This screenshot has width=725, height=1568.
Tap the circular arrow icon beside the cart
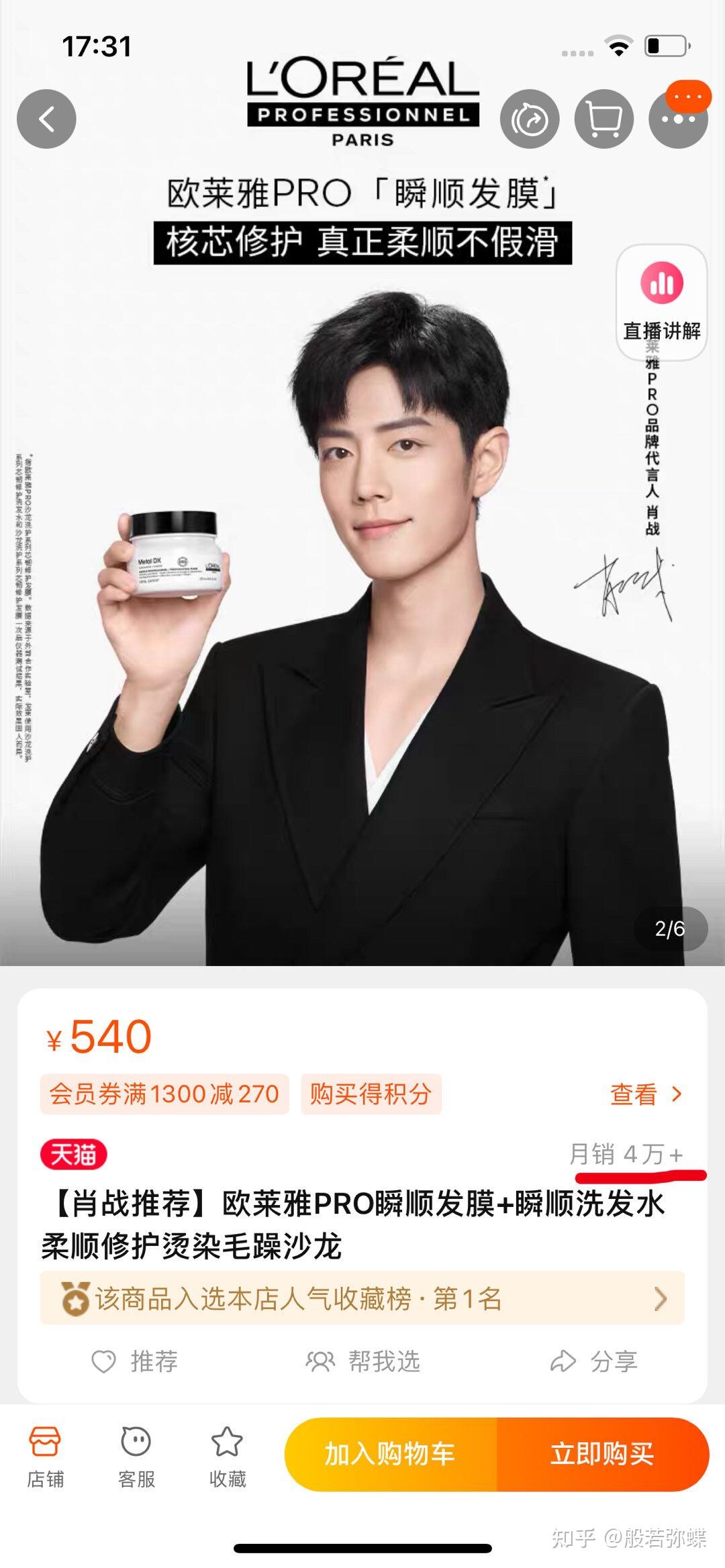[530, 119]
